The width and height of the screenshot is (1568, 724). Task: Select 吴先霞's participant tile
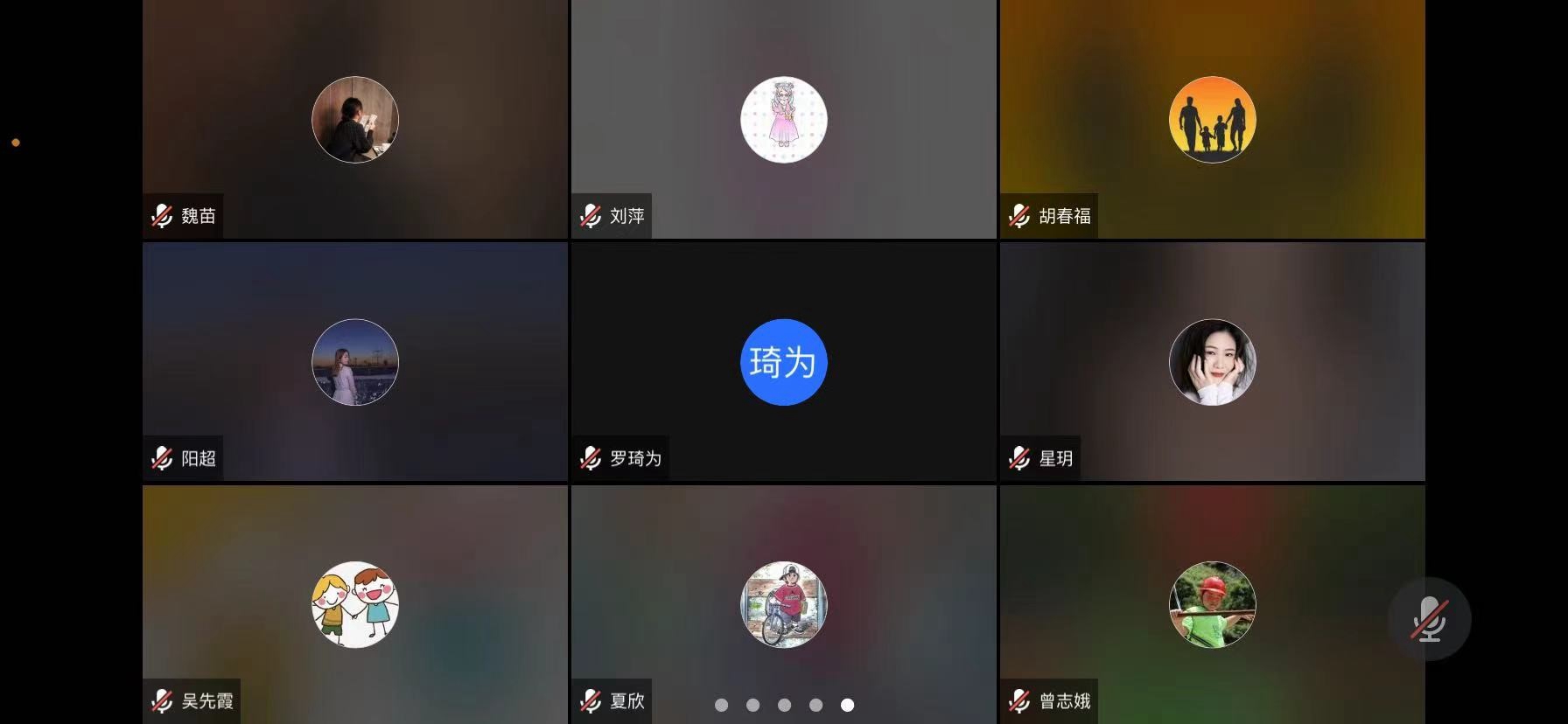point(354,603)
